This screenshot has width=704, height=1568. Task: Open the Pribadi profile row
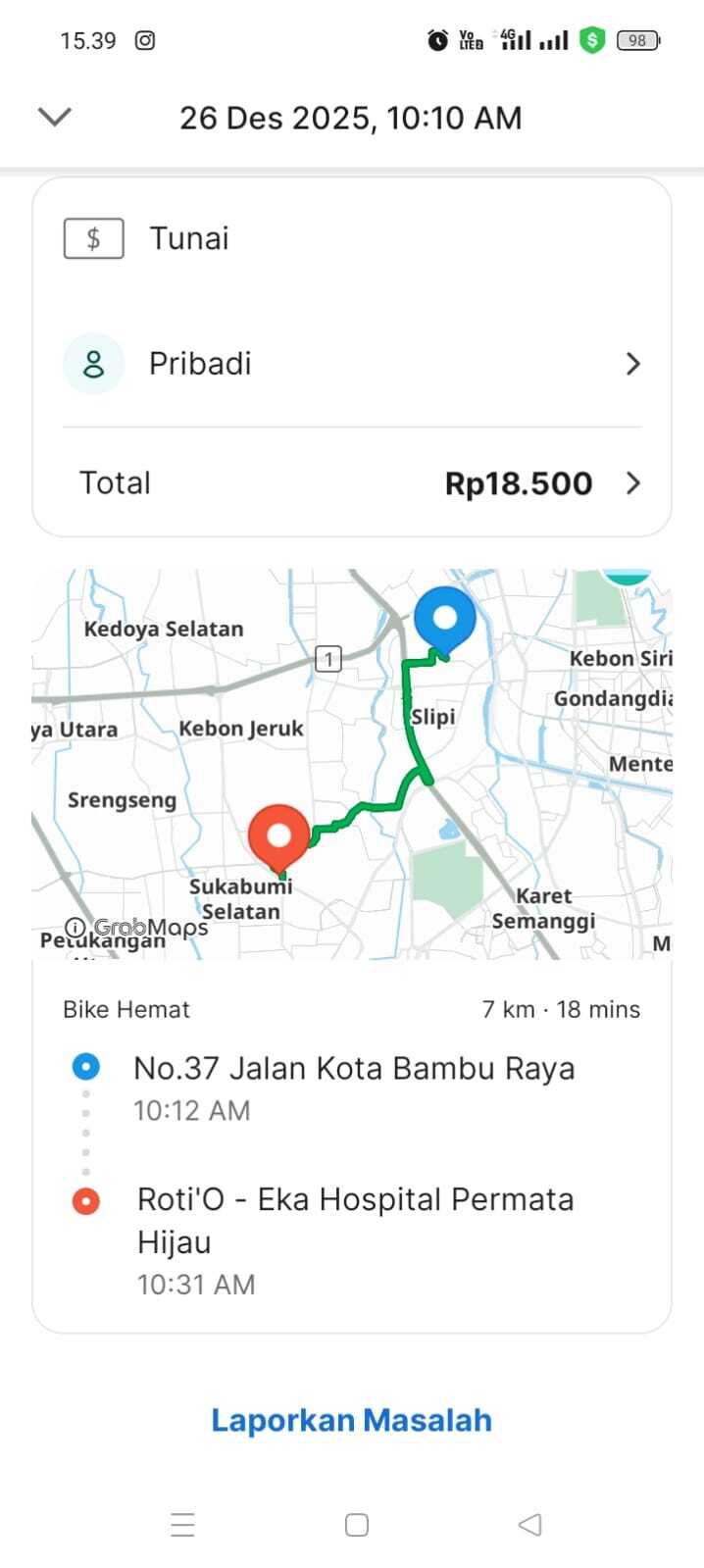(x=351, y=364)
